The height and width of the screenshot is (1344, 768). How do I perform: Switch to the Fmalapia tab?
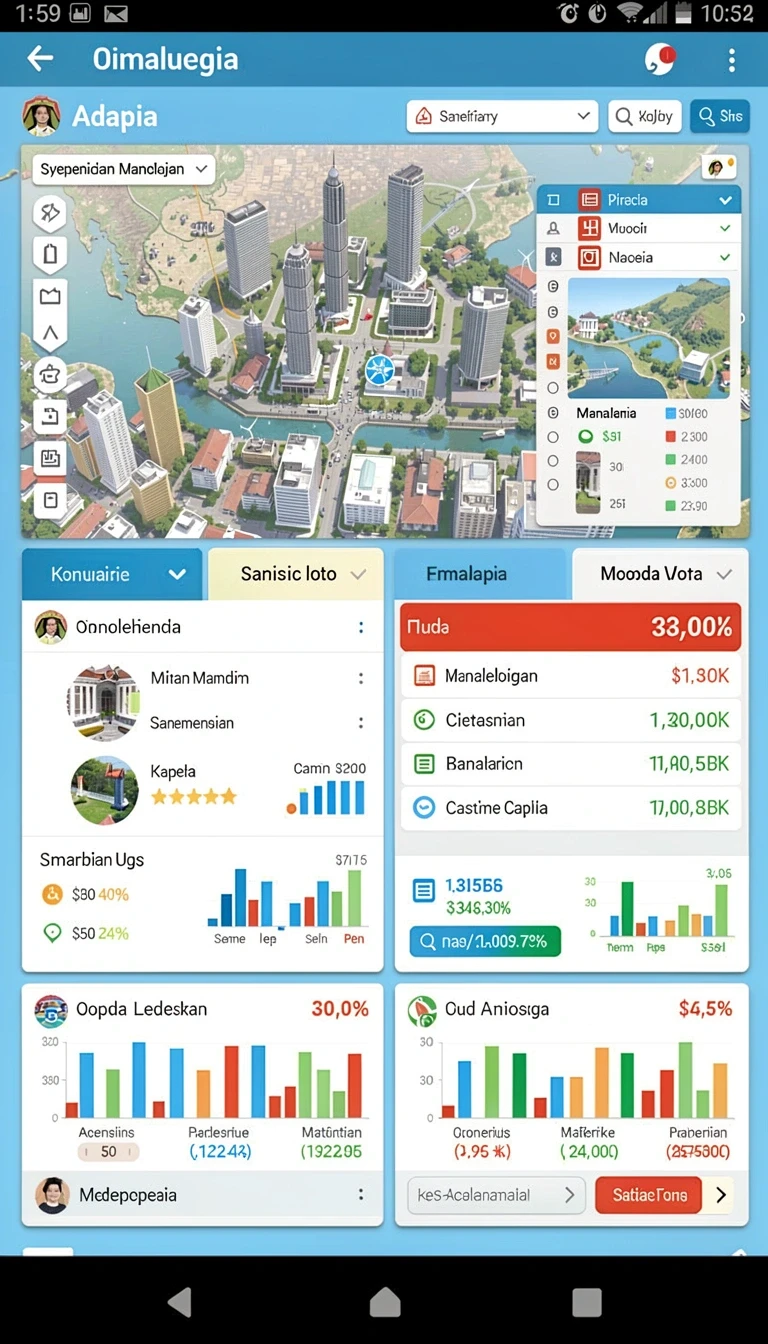pyautogui.click(x=482, y=574)
